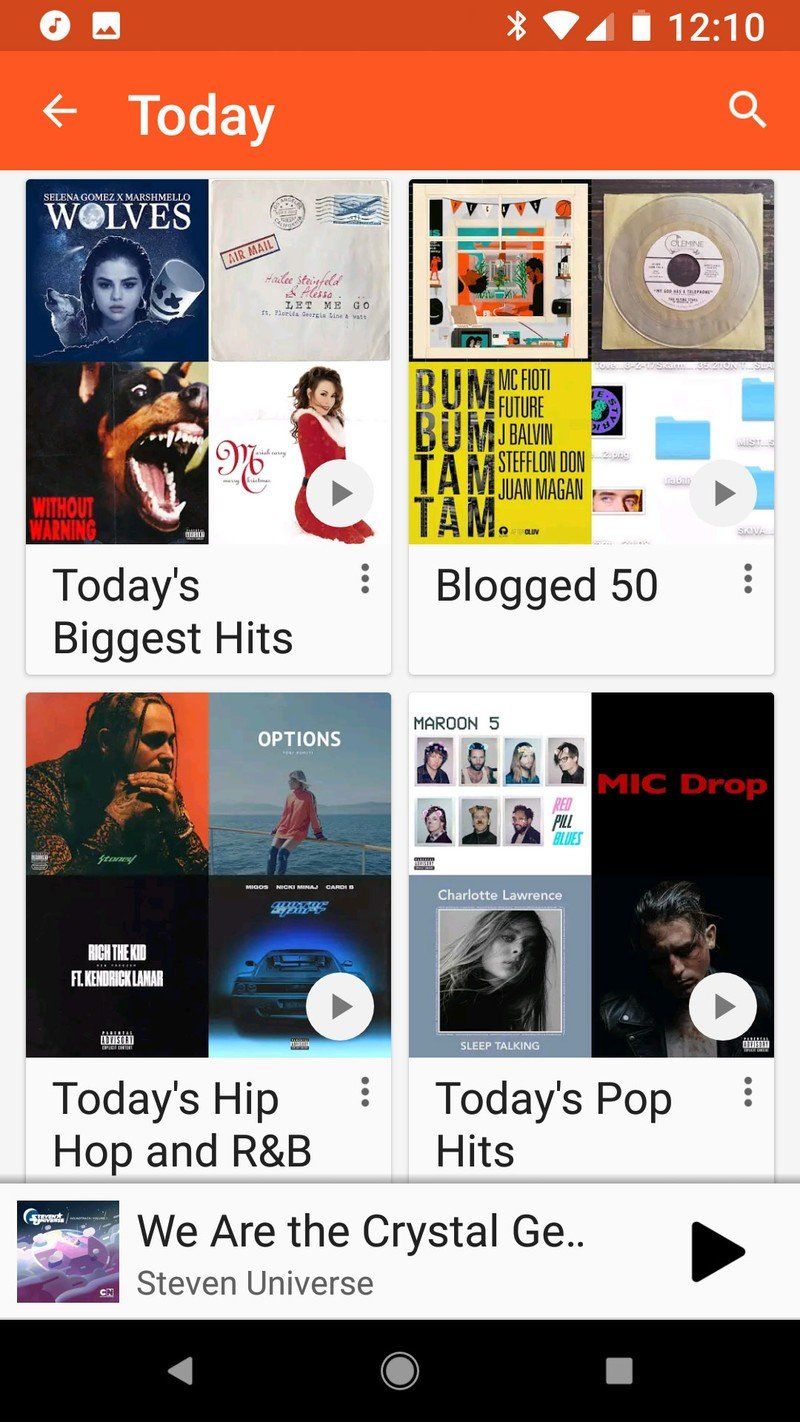Play the Today's Pop Hits playlist

pos(723,1007)
